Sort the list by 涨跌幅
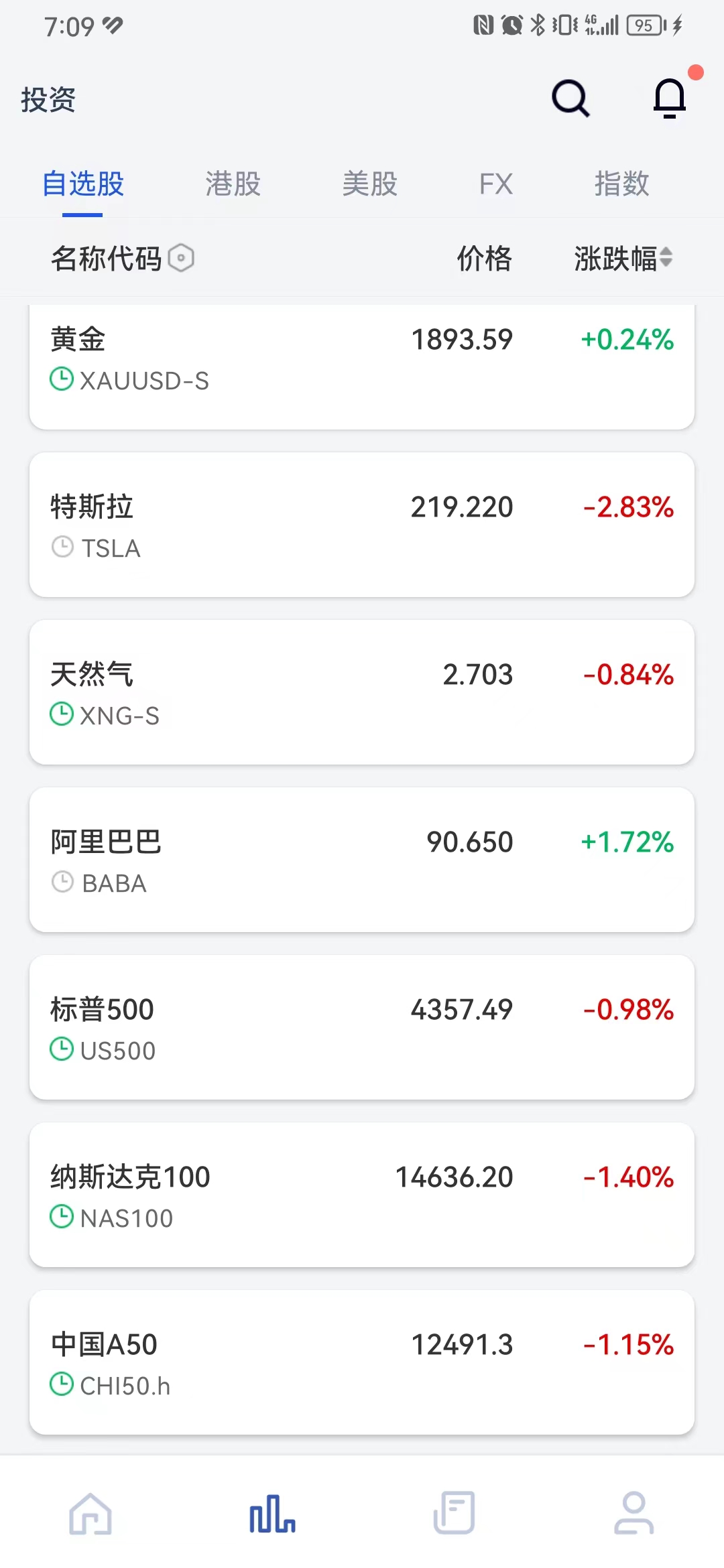The image size is (724, 1568). [x=623, y=258]
